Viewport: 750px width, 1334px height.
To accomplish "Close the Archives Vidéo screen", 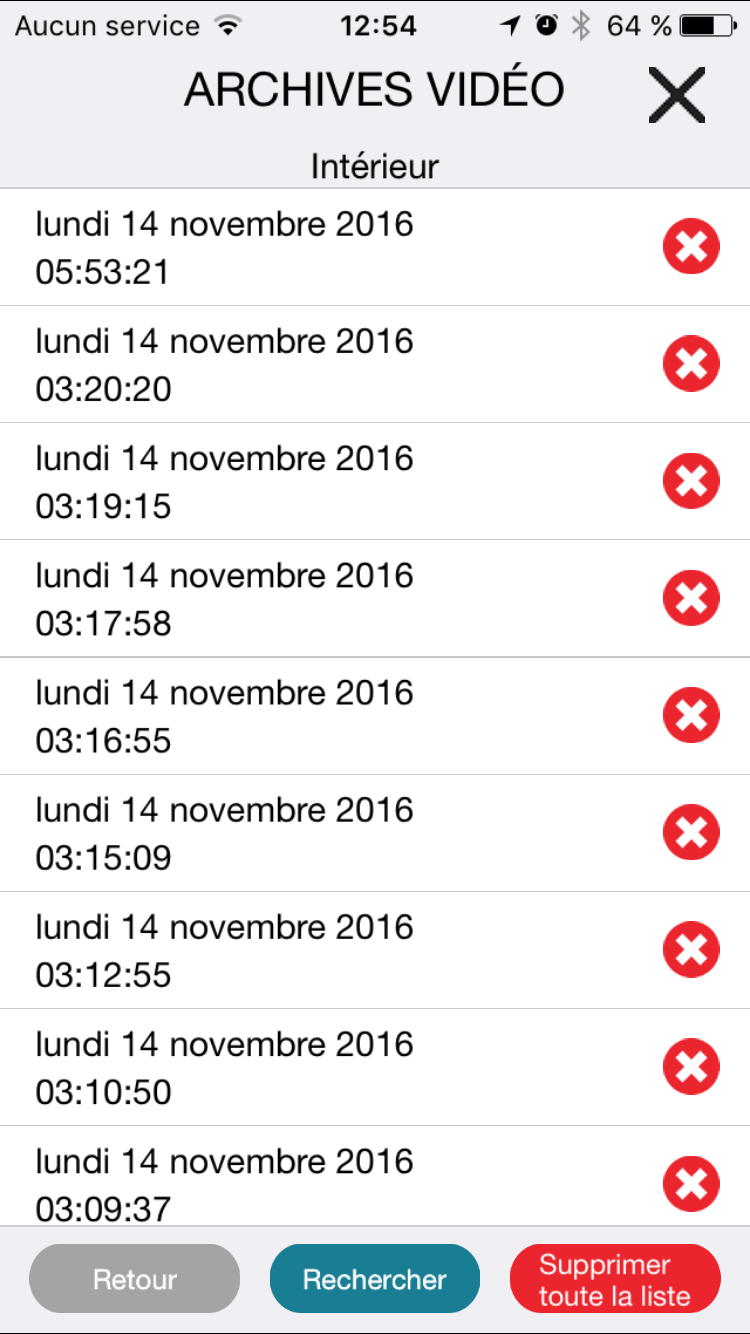I will coord(677,95).
